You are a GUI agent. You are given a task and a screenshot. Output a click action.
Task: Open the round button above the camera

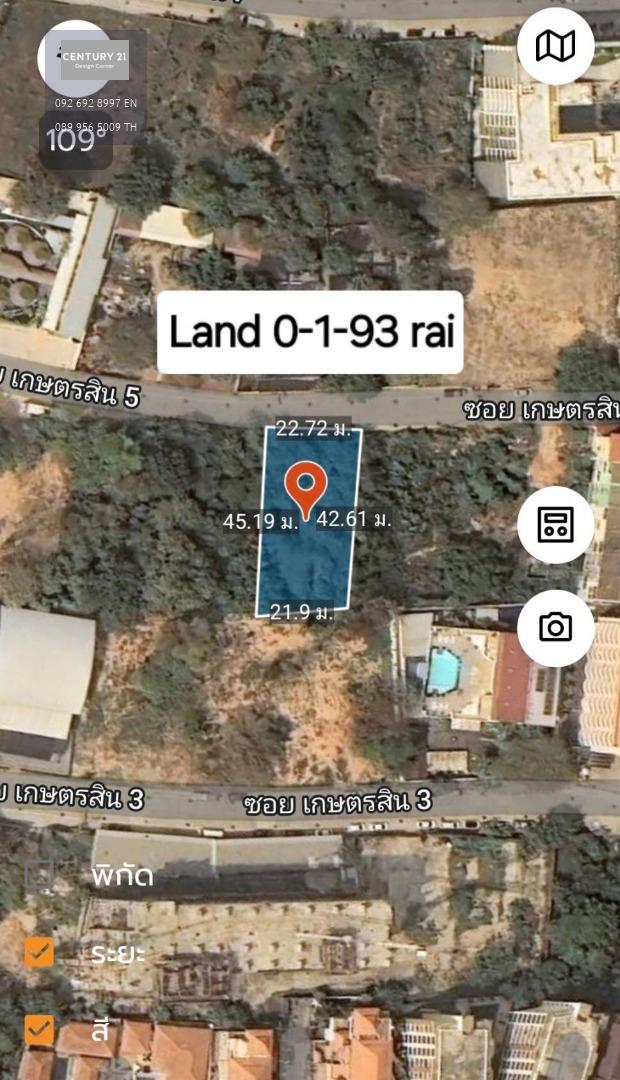pyautogui.click(x=555, y=524)
